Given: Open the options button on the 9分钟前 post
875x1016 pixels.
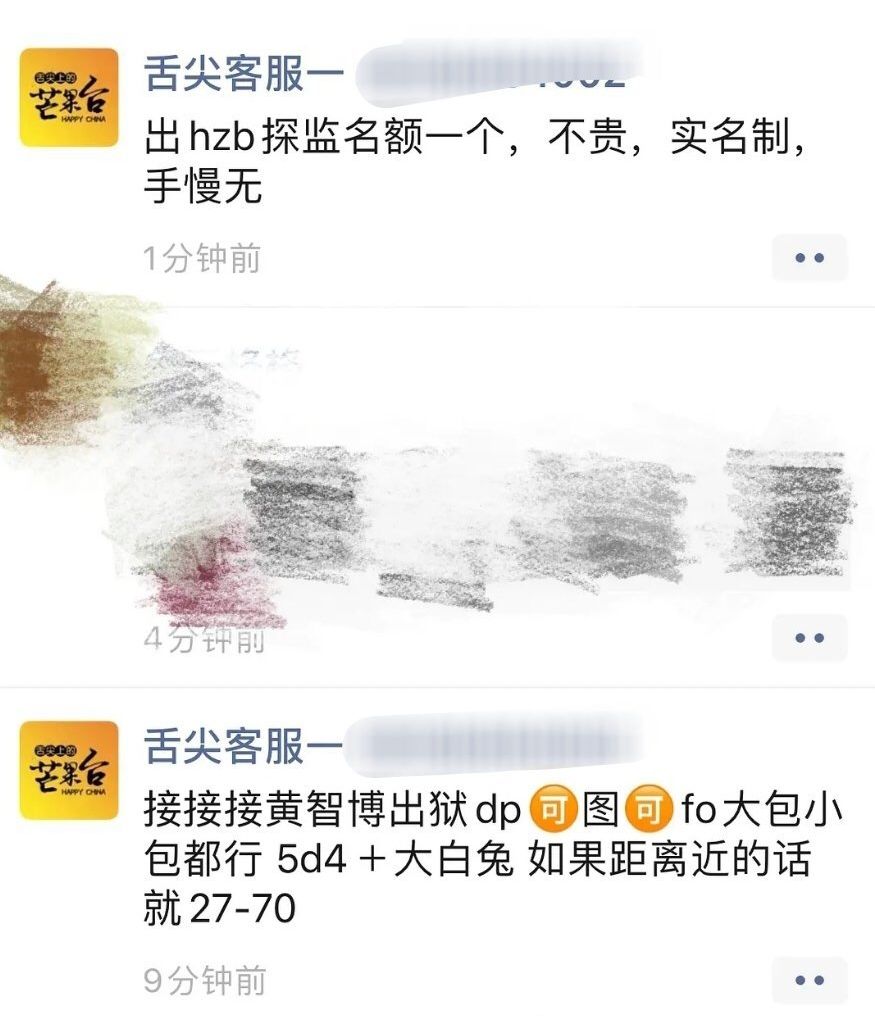Looking at the screenshot, I should click(x=809, y=980).
